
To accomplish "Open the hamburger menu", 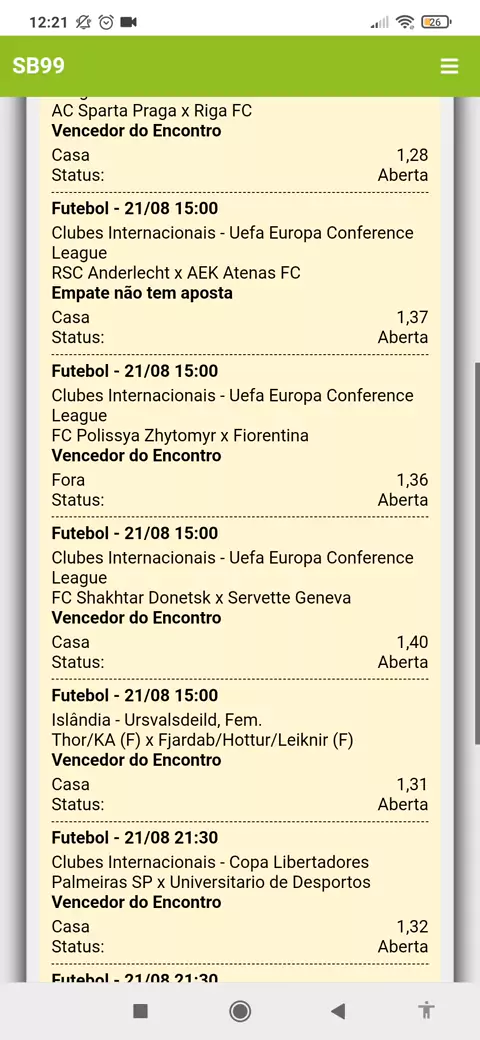I will click(x=449, y=66).
